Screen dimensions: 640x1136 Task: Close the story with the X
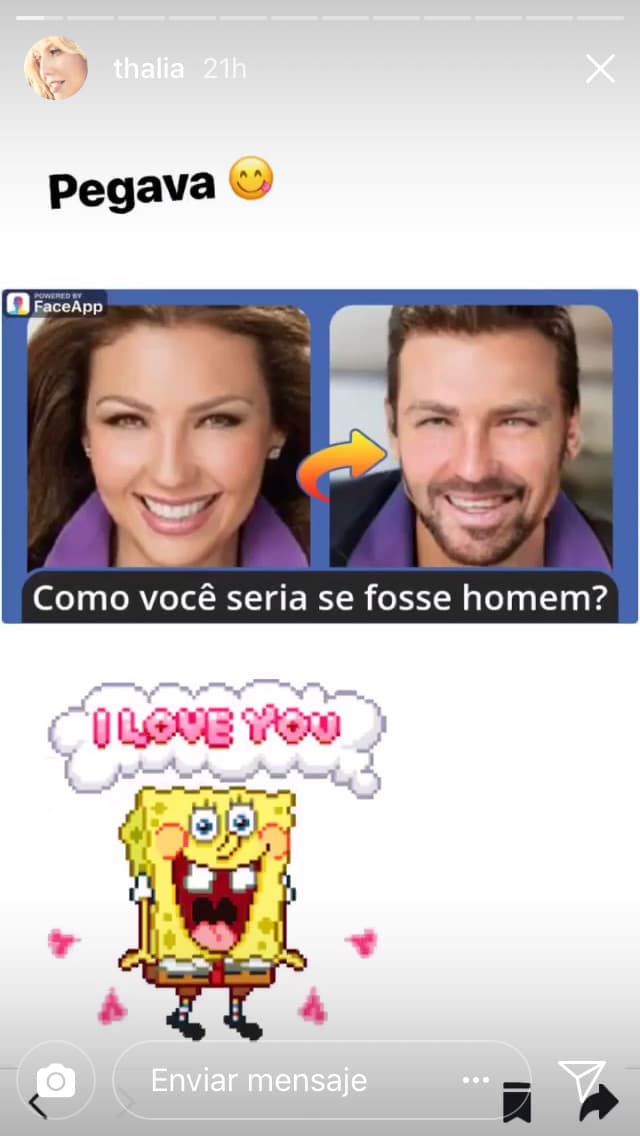coord(600,69)
